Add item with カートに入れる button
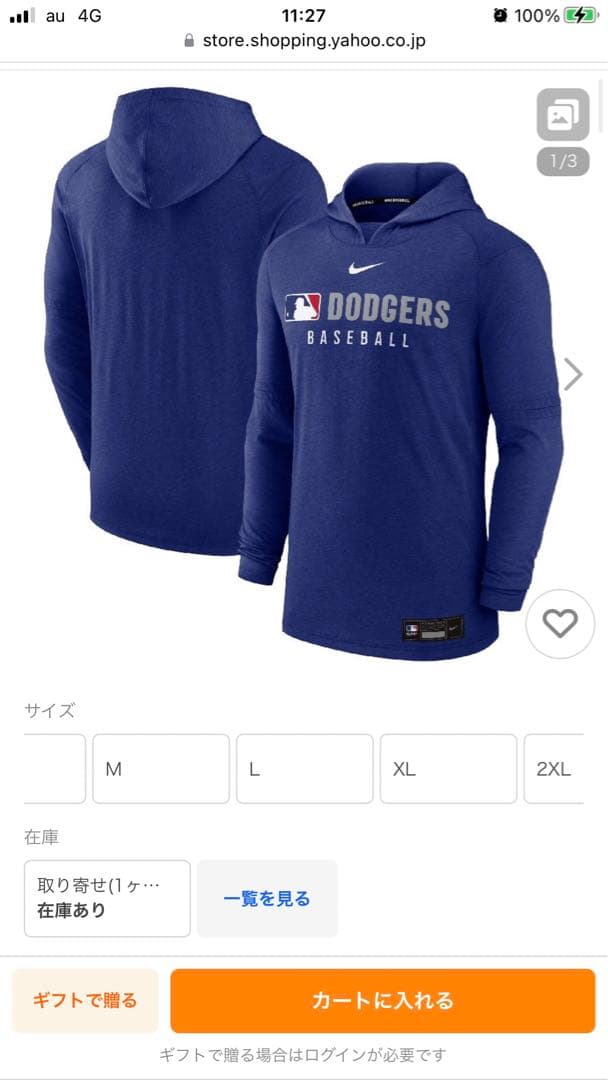This screenshot has width=608, height=1080. (x=382, y=1000)
